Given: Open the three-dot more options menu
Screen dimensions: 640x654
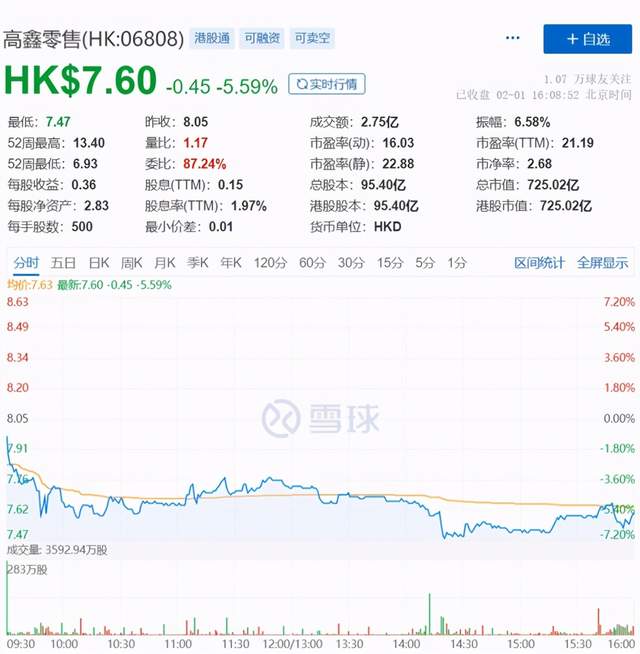Looking at the screenshot, I should click(x=513, y=38).
